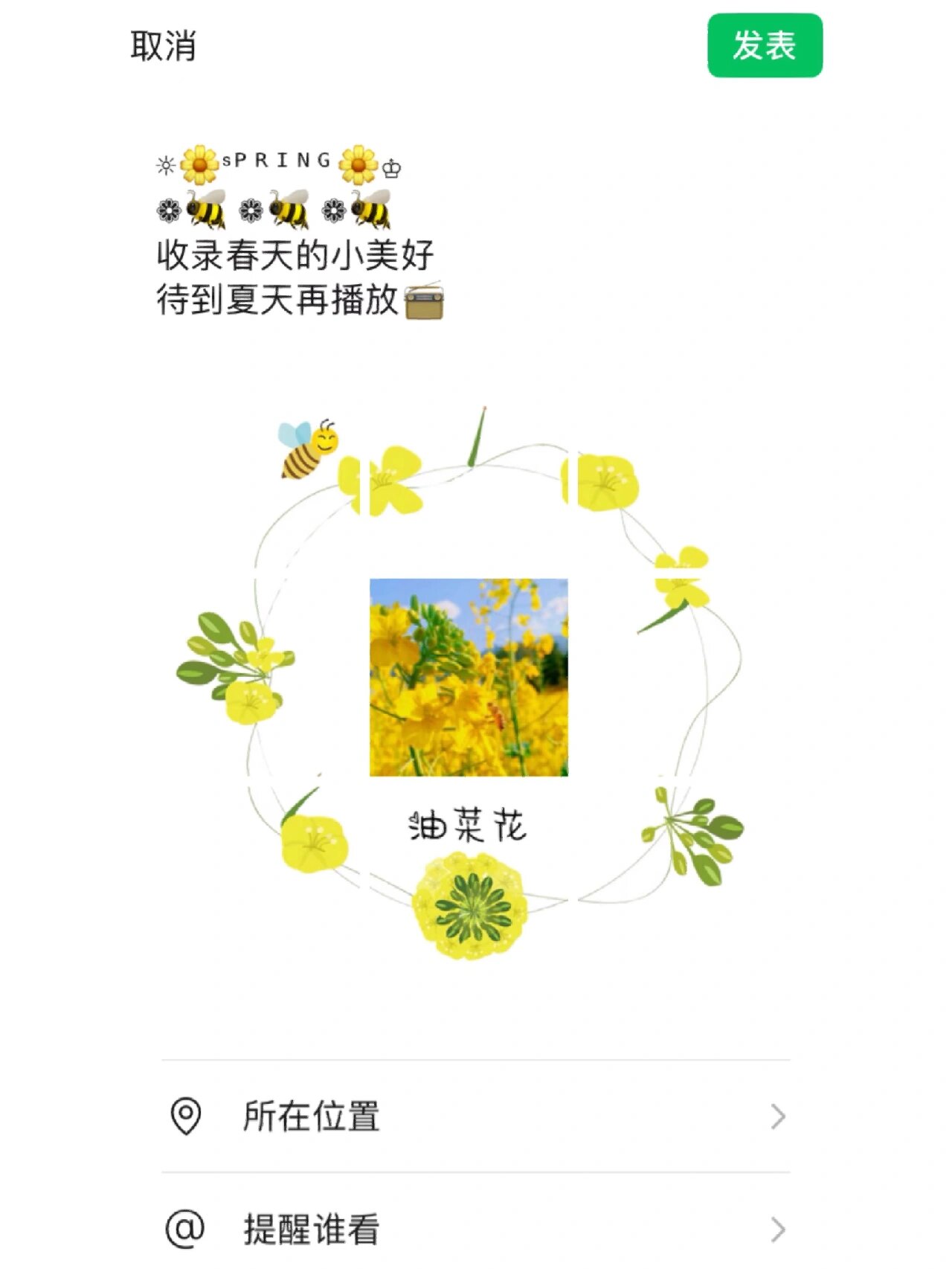Tap the bee sticker above the flower wreath
Image resolution: width=952 pixels, height=1269 pixels.
pos(309,446)
